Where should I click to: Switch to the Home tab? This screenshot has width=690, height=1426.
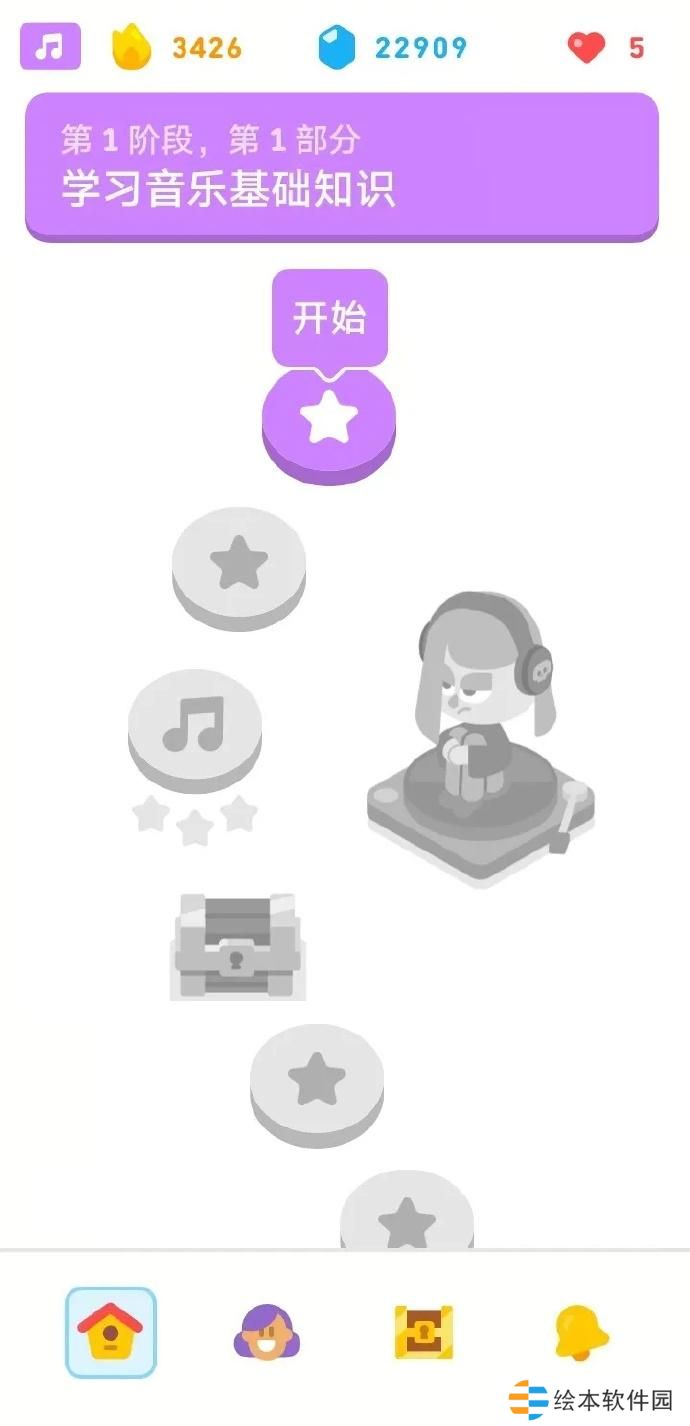[x=111, y=1332]
